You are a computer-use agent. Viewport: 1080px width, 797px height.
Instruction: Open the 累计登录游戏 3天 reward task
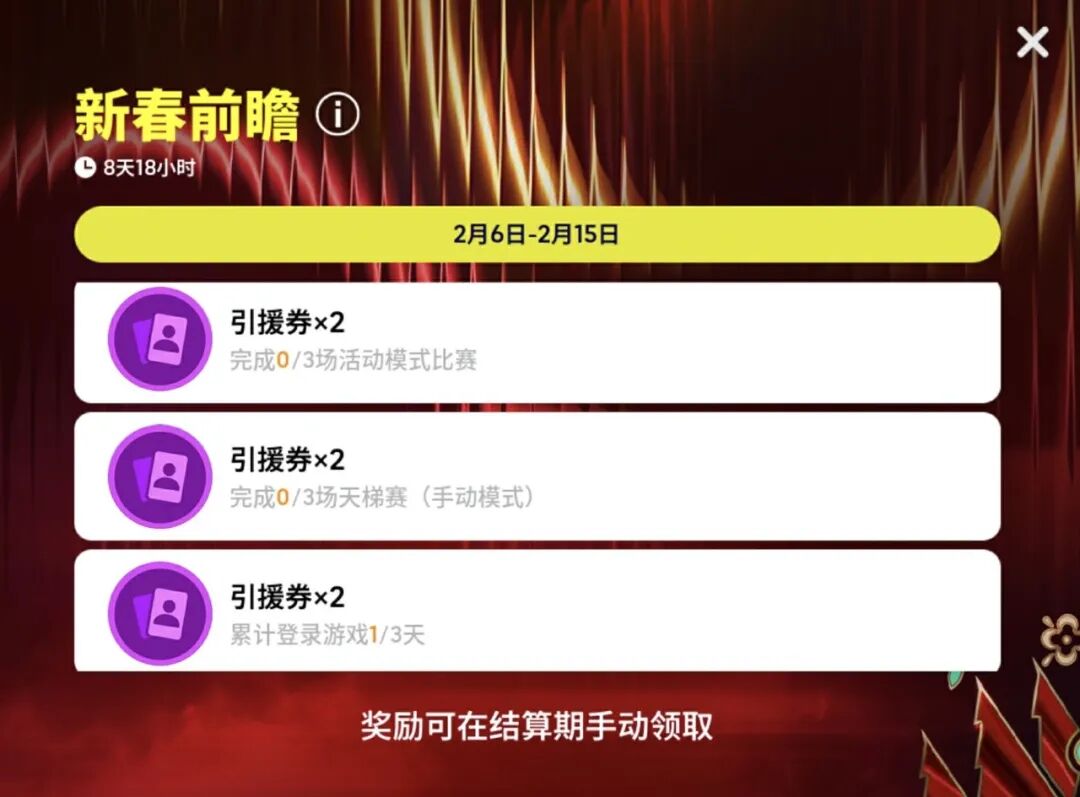pos(537,612)
